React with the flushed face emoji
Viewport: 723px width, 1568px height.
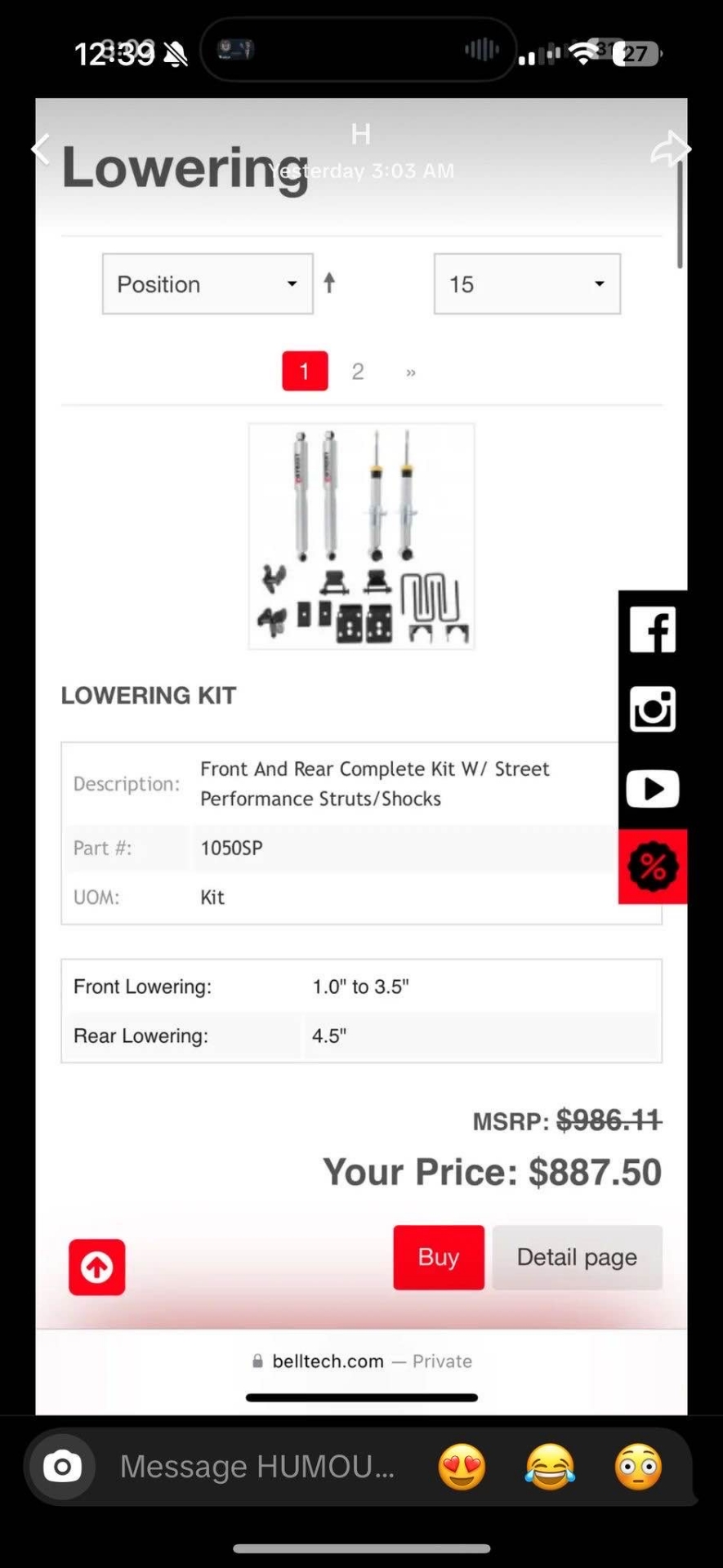pos(638,1467)
